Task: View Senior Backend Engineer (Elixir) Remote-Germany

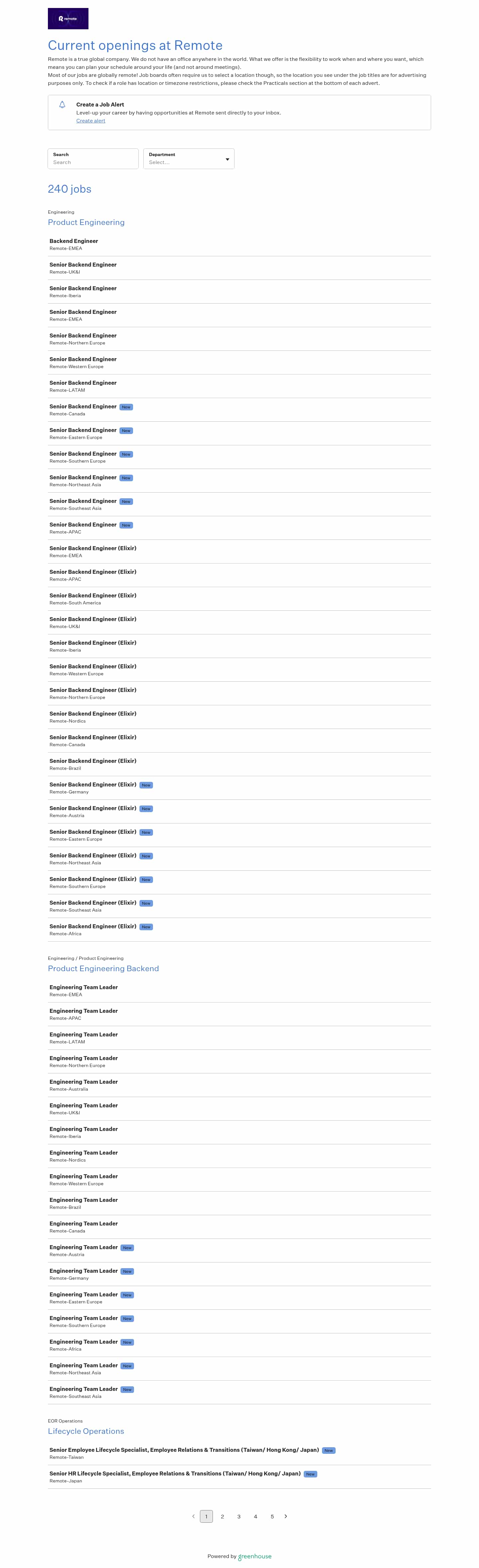Action: click(x=92, y=784)
